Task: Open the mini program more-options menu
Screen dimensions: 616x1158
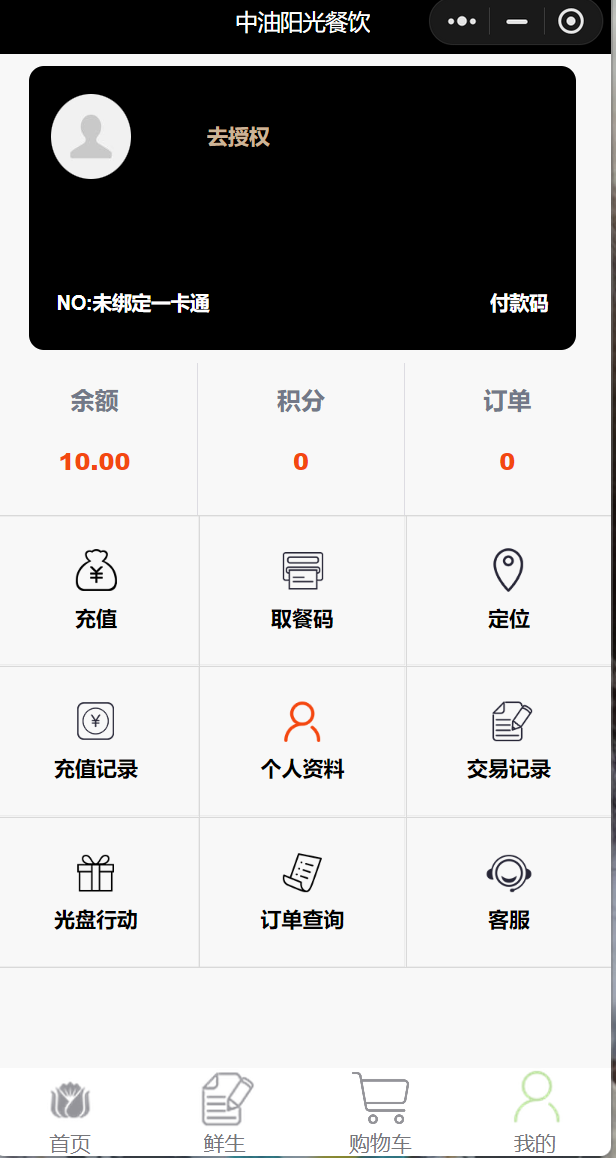Action: coord(462,22)
